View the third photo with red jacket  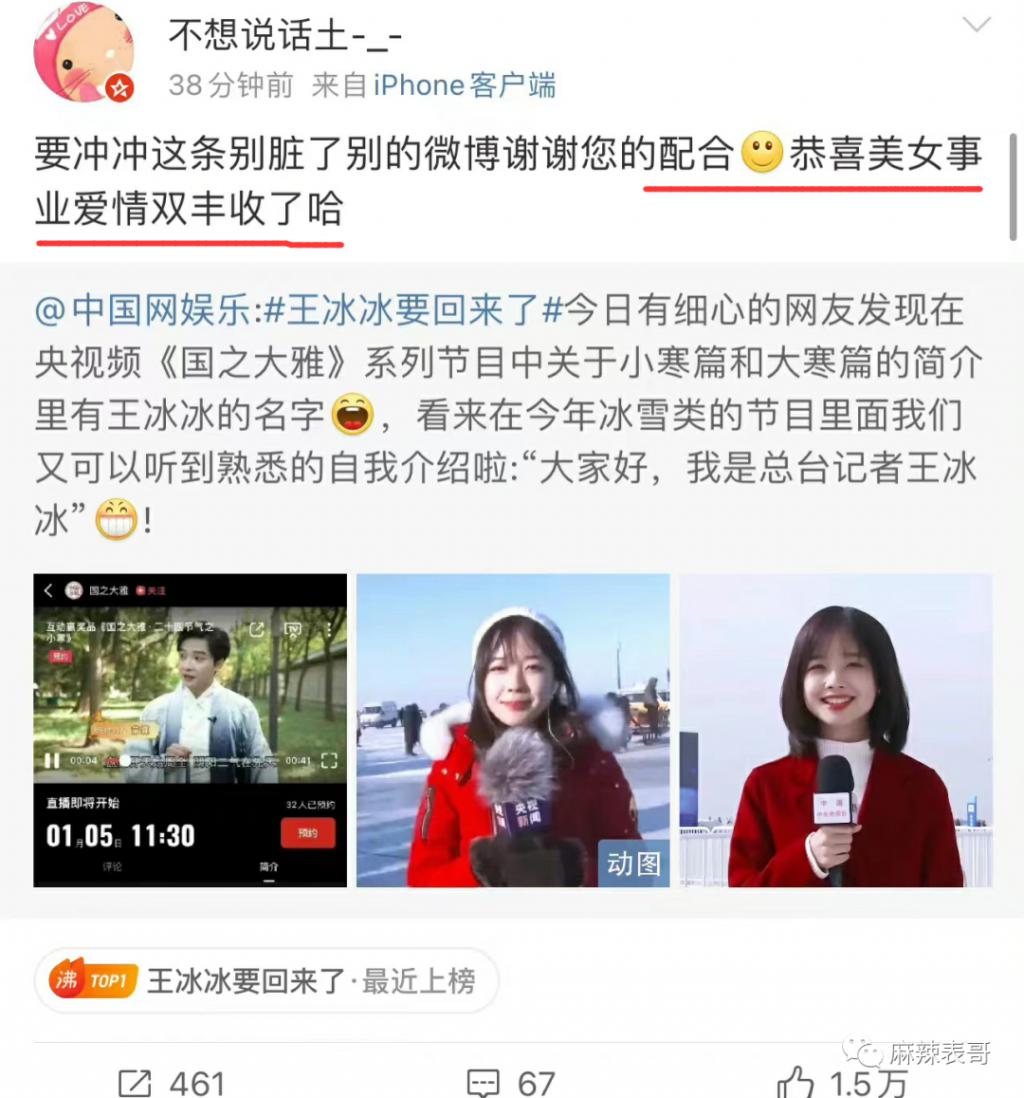(x=836, y=730)
